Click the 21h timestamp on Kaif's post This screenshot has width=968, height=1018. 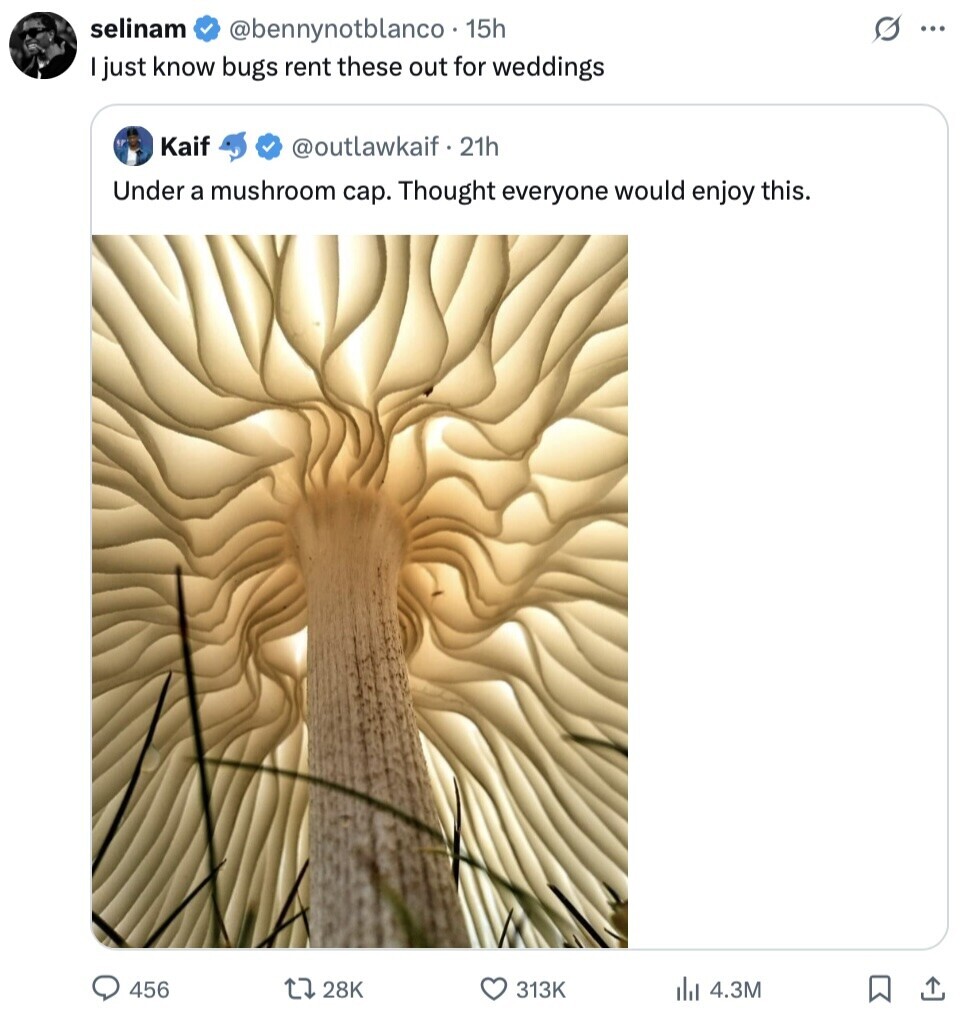click(482, 147)
